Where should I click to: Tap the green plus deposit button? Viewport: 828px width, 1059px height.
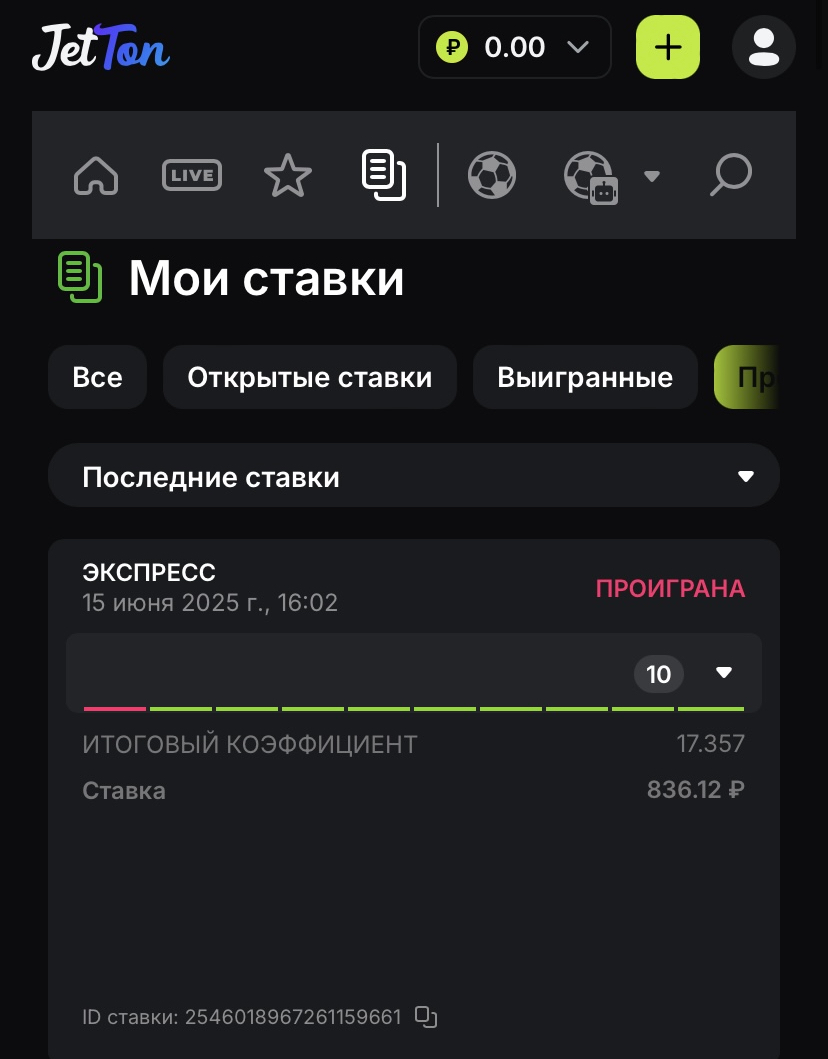coord(668,47)
